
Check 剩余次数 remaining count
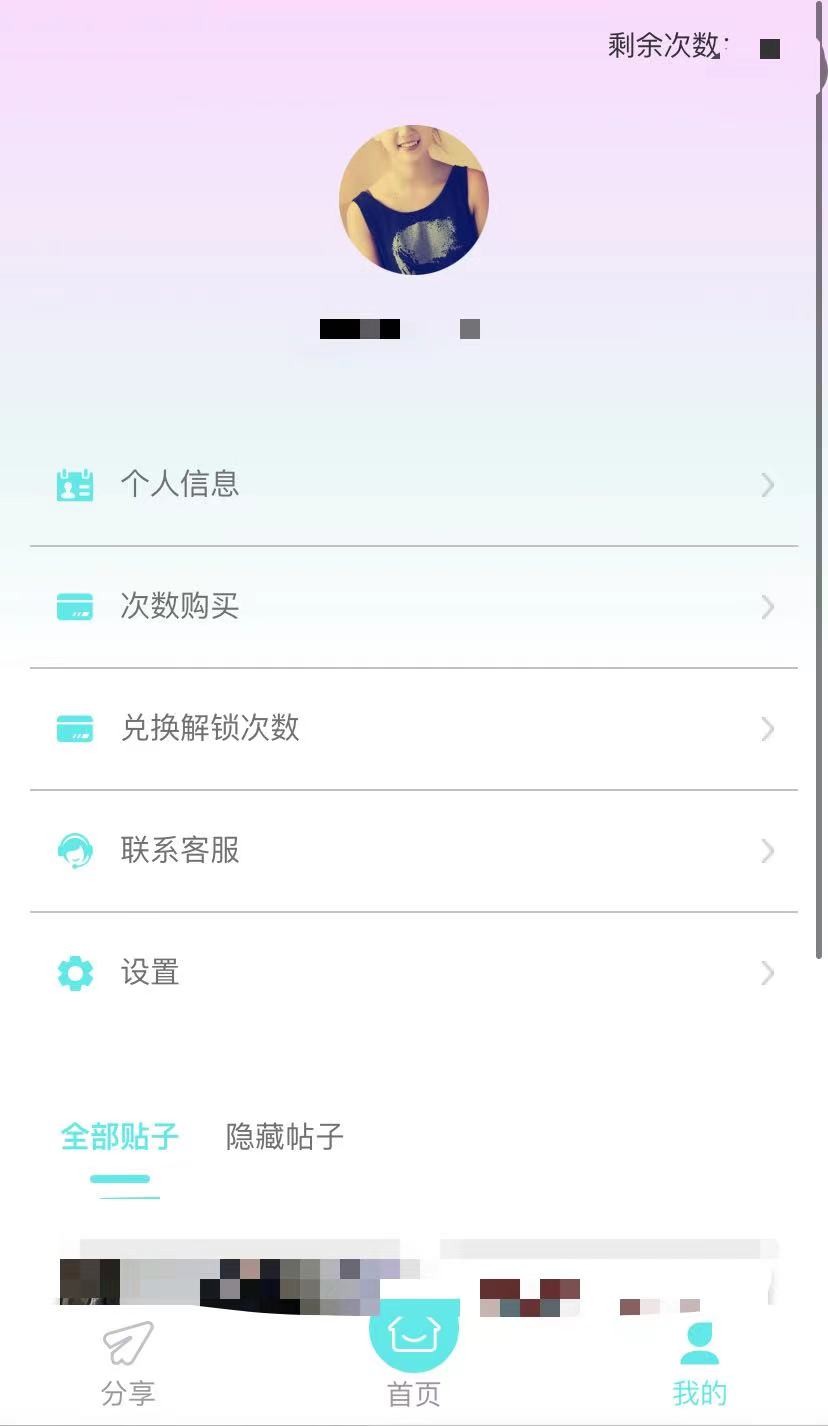click(689, 46)
